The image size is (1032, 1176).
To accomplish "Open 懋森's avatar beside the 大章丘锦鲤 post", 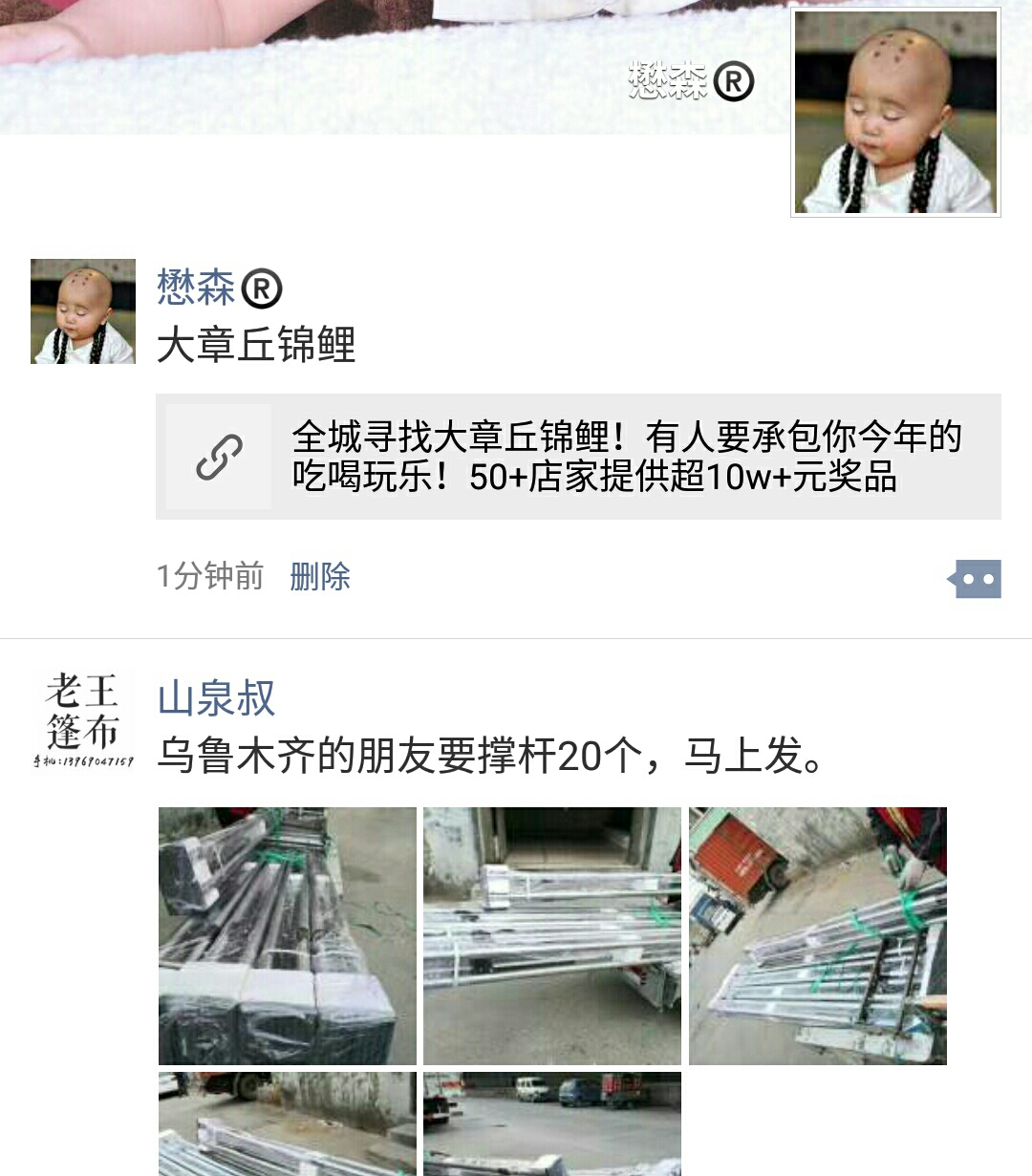I will coord(83,311).
